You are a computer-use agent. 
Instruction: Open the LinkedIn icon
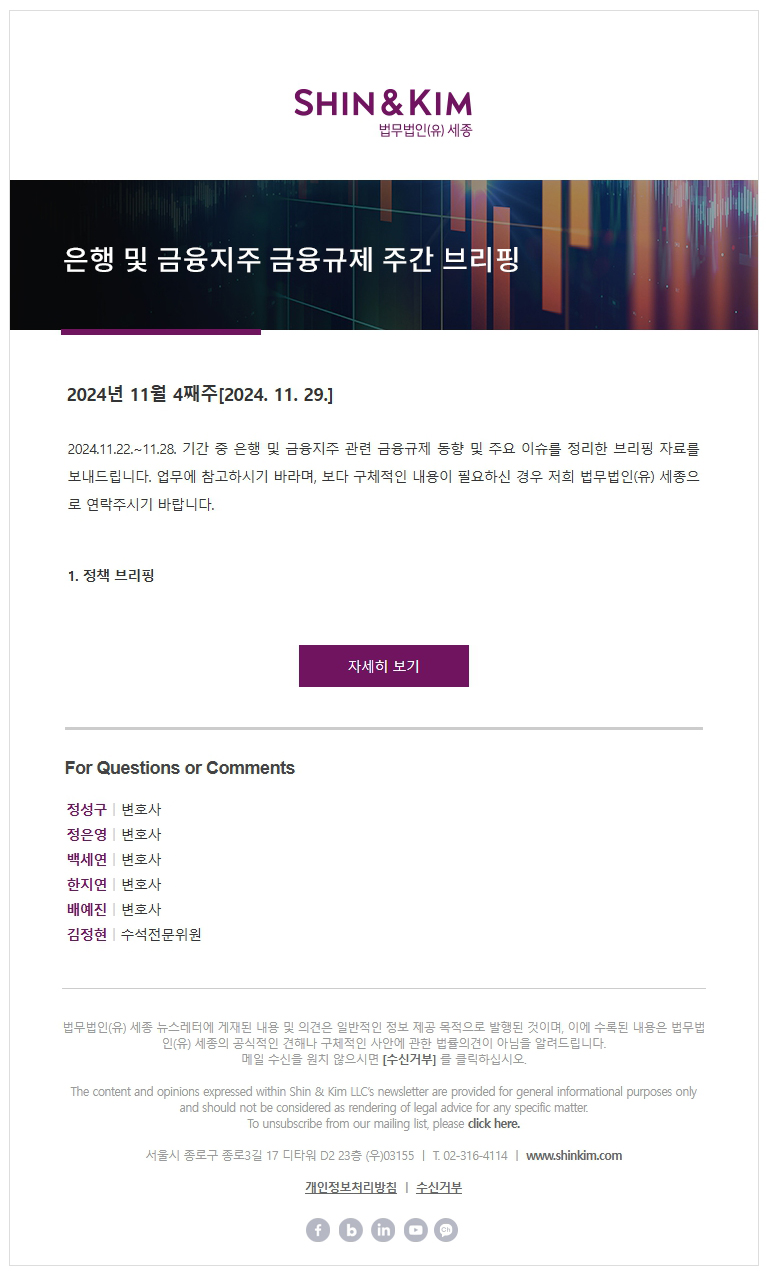pos(383,1230)
